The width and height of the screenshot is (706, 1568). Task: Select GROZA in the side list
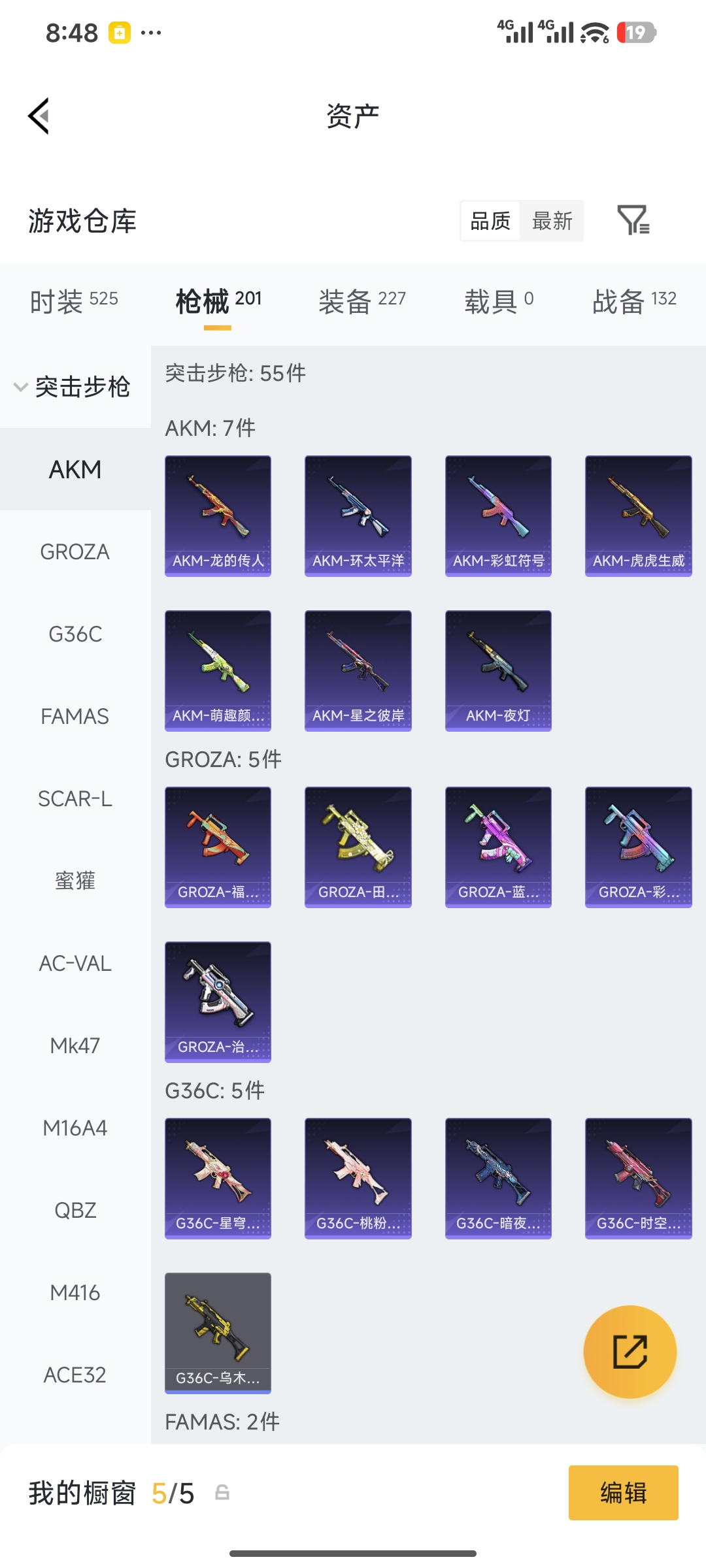pos(75,552)
